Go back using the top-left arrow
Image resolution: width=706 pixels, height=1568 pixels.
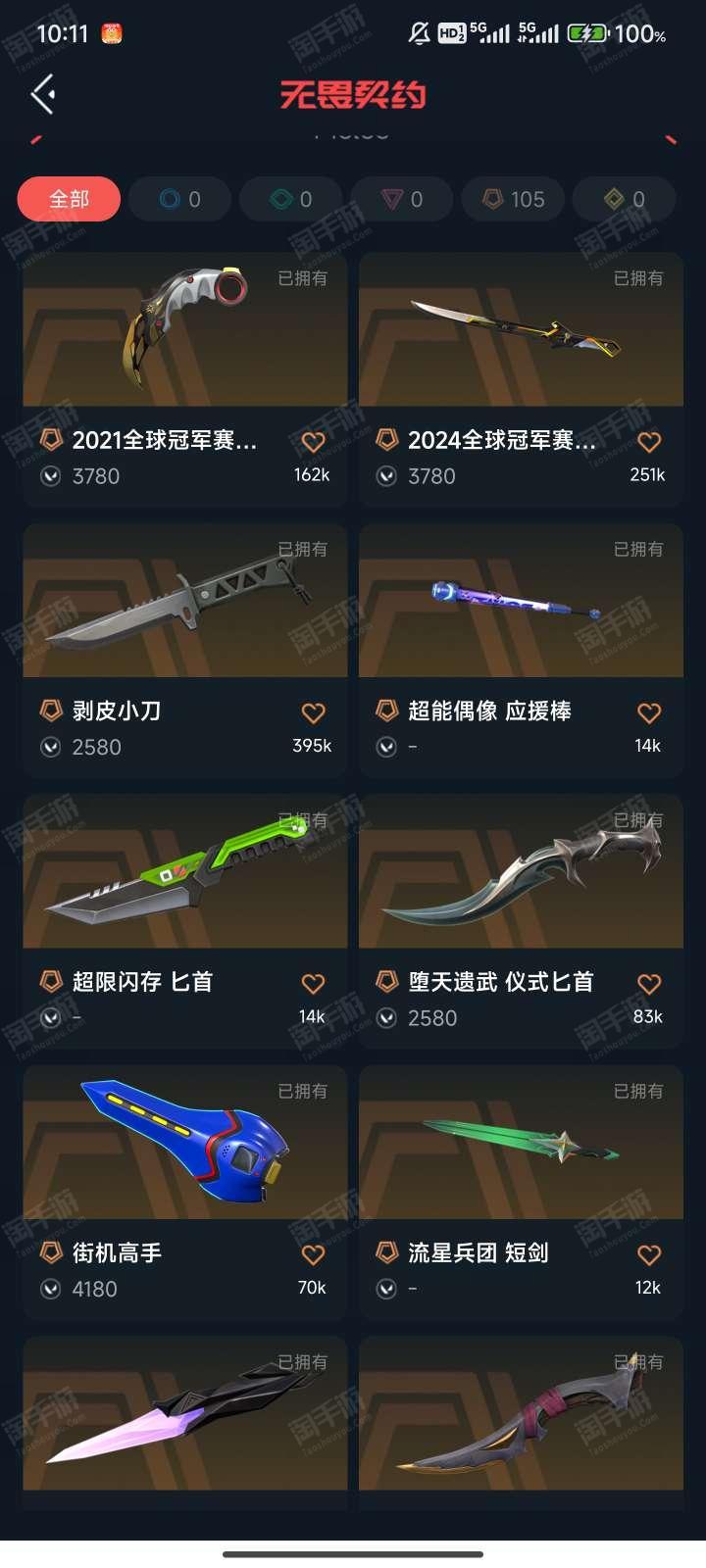(x=43, y=95)
